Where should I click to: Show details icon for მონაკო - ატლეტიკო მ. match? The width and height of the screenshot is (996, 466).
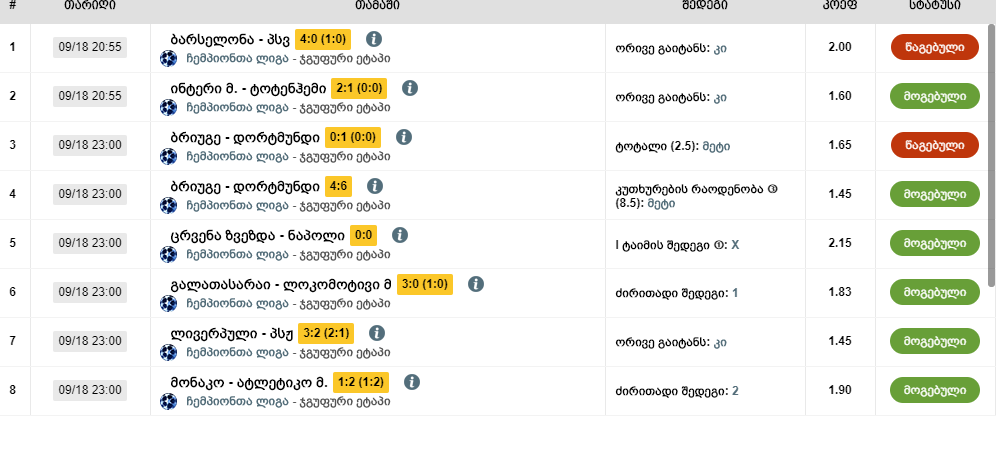pos(411,382)
